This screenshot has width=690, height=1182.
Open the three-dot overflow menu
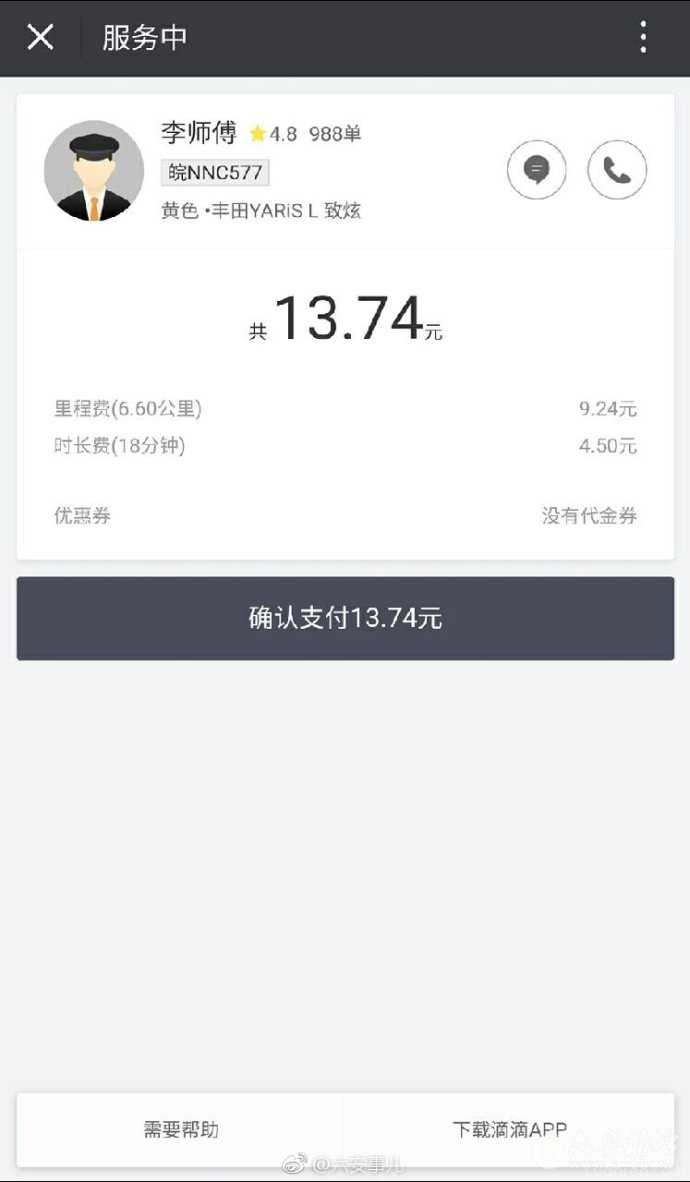coord(643,38)
